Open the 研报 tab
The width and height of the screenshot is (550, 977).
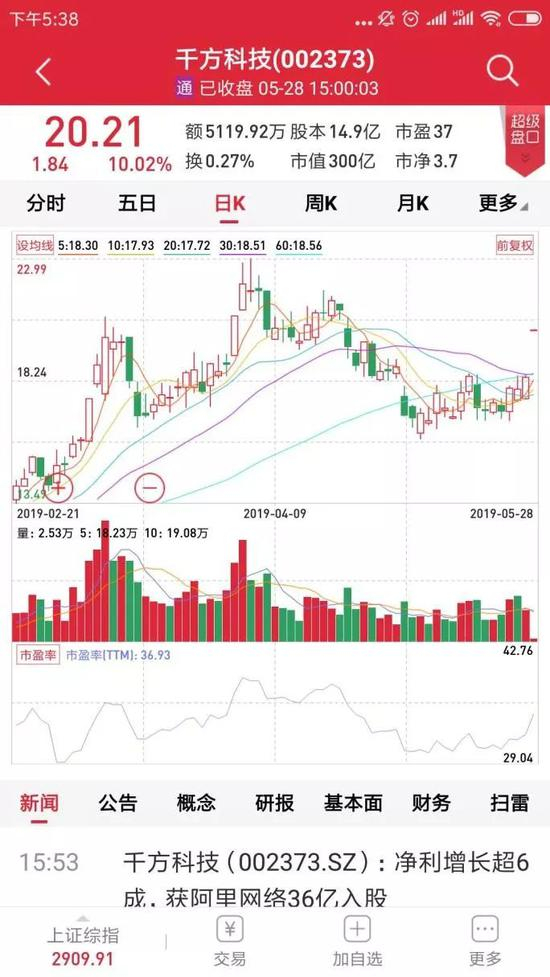point(274,803)
